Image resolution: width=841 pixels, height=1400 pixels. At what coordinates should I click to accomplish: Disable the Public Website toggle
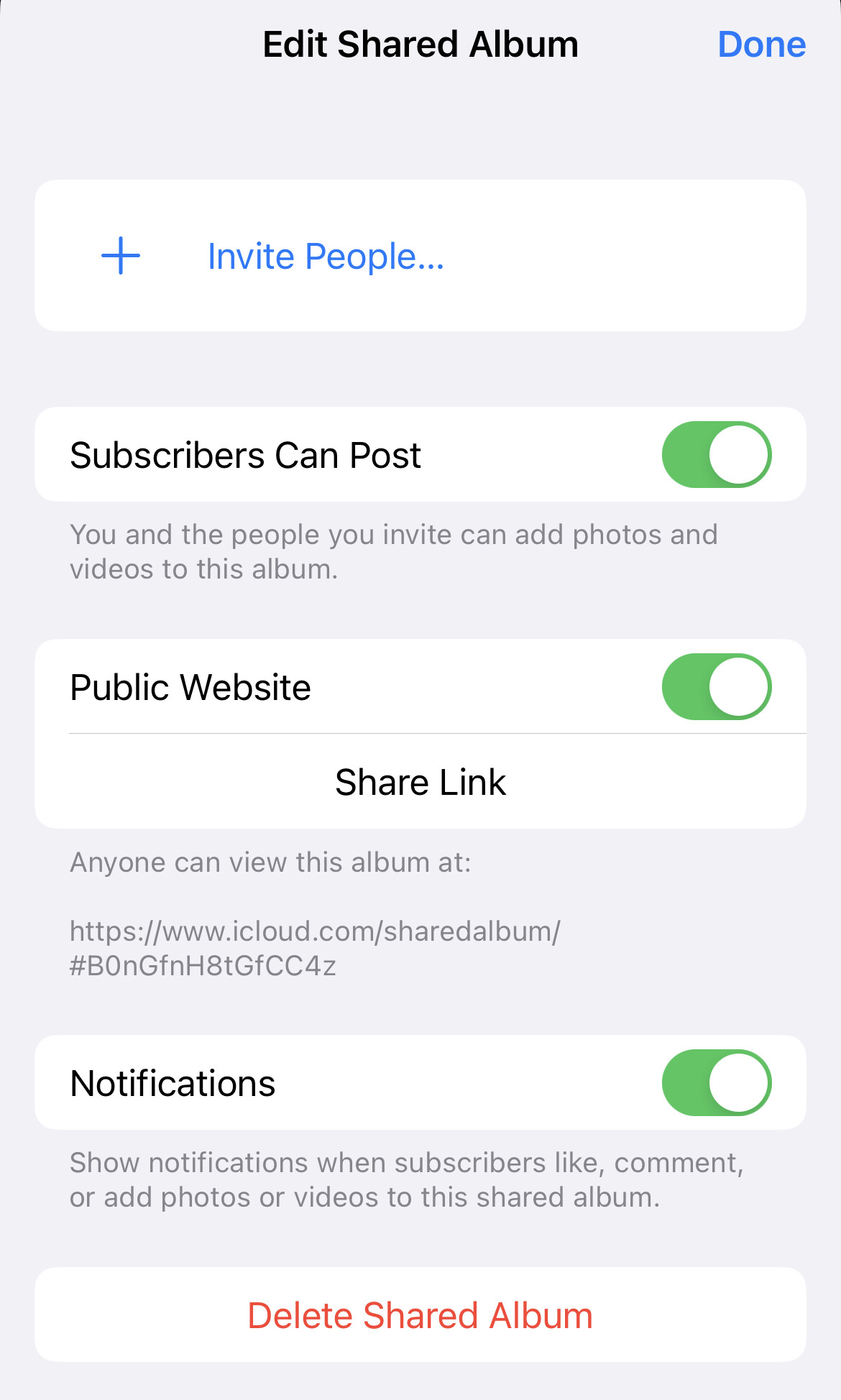coord(717,687)
